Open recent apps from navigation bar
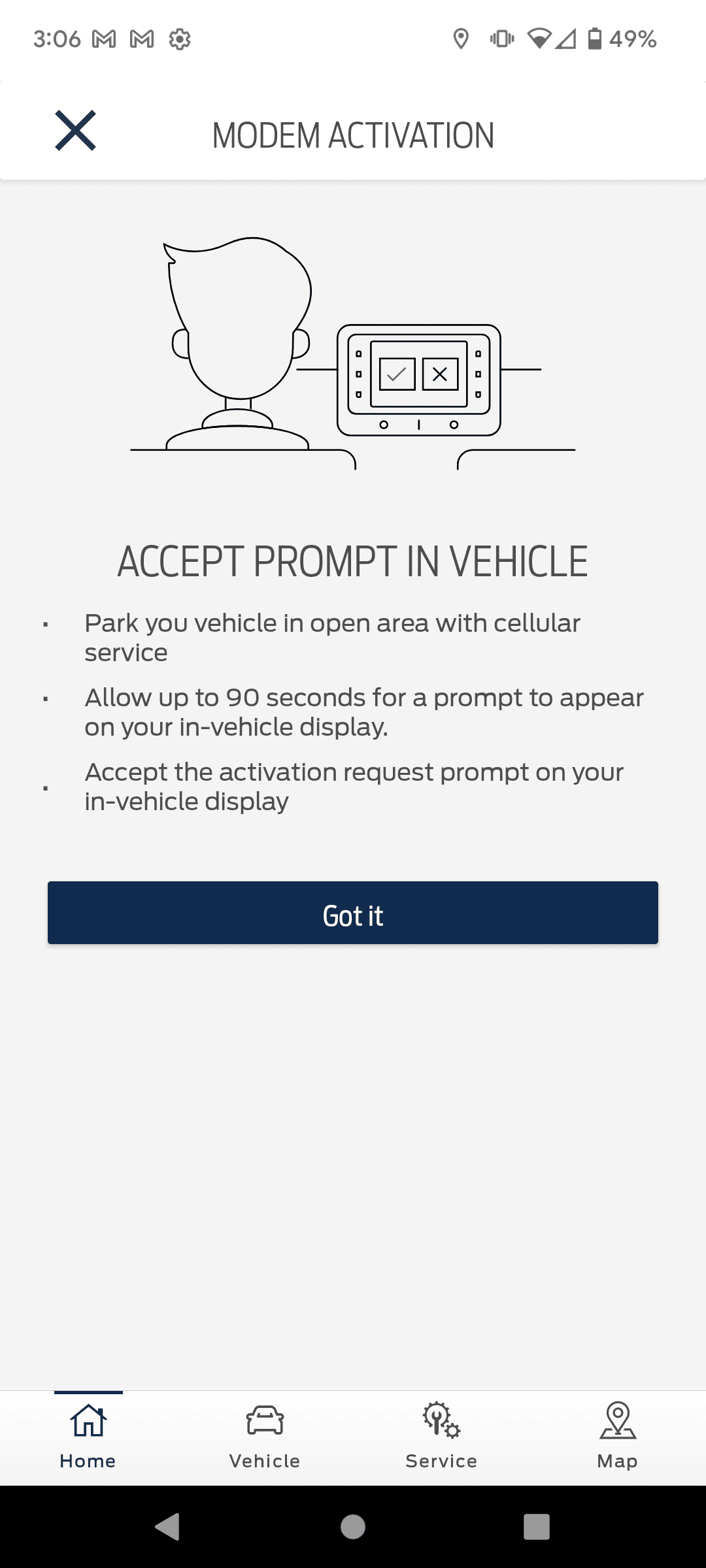The height and width of the screenshot is (1568, 706). coord(536,1527)
